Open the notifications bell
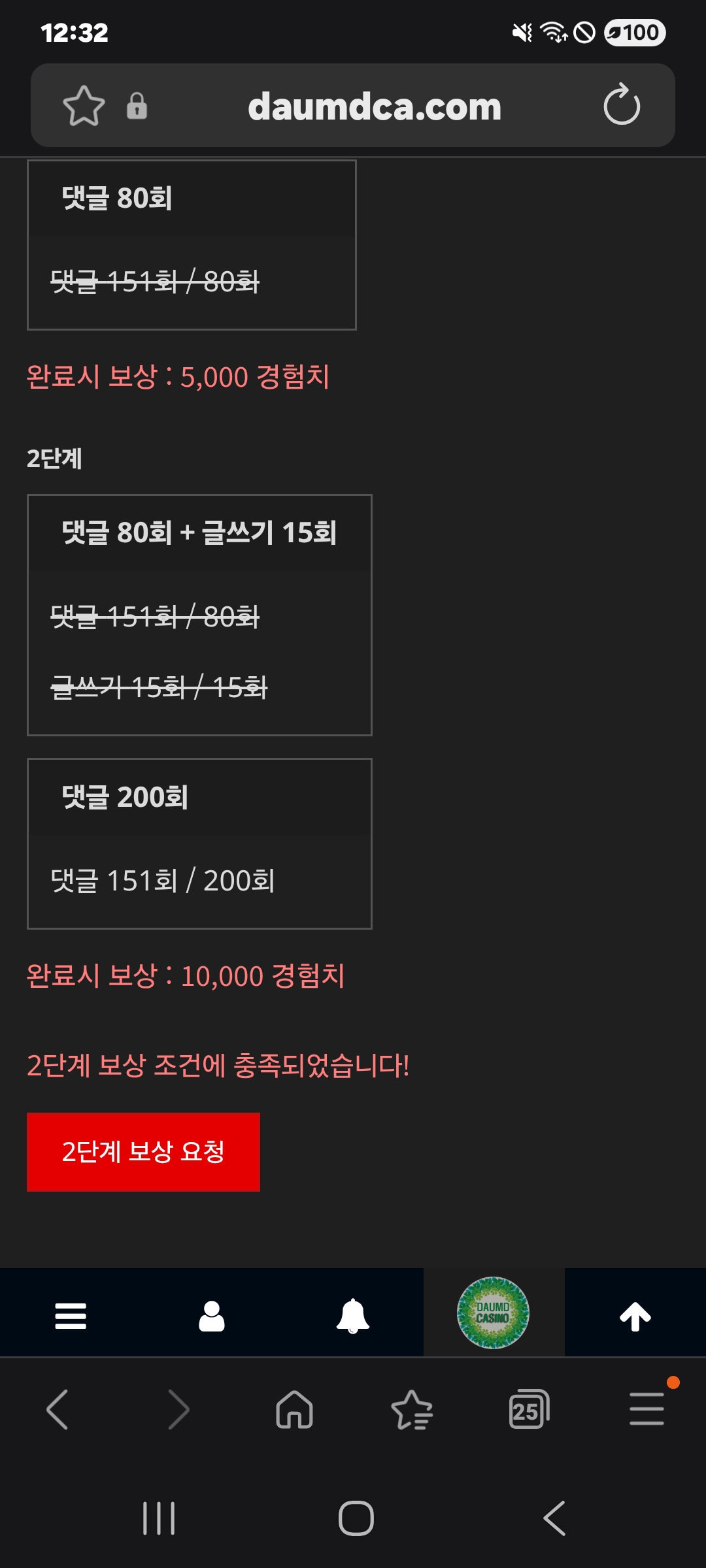 [x=353, y=1316]
